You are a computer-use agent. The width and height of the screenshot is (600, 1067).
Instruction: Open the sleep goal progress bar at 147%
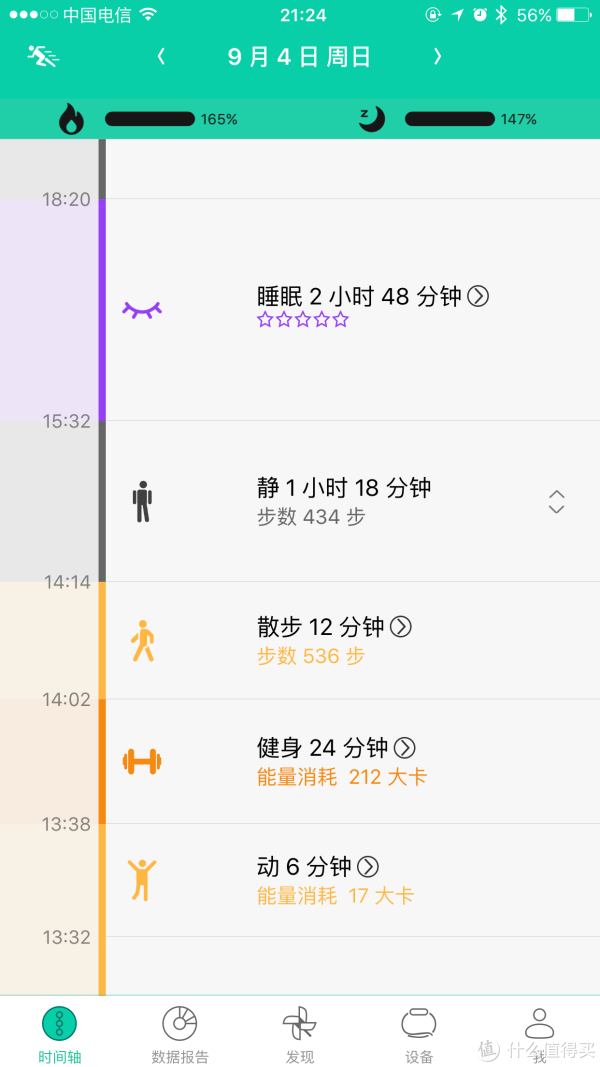click(x=450, y=119)
